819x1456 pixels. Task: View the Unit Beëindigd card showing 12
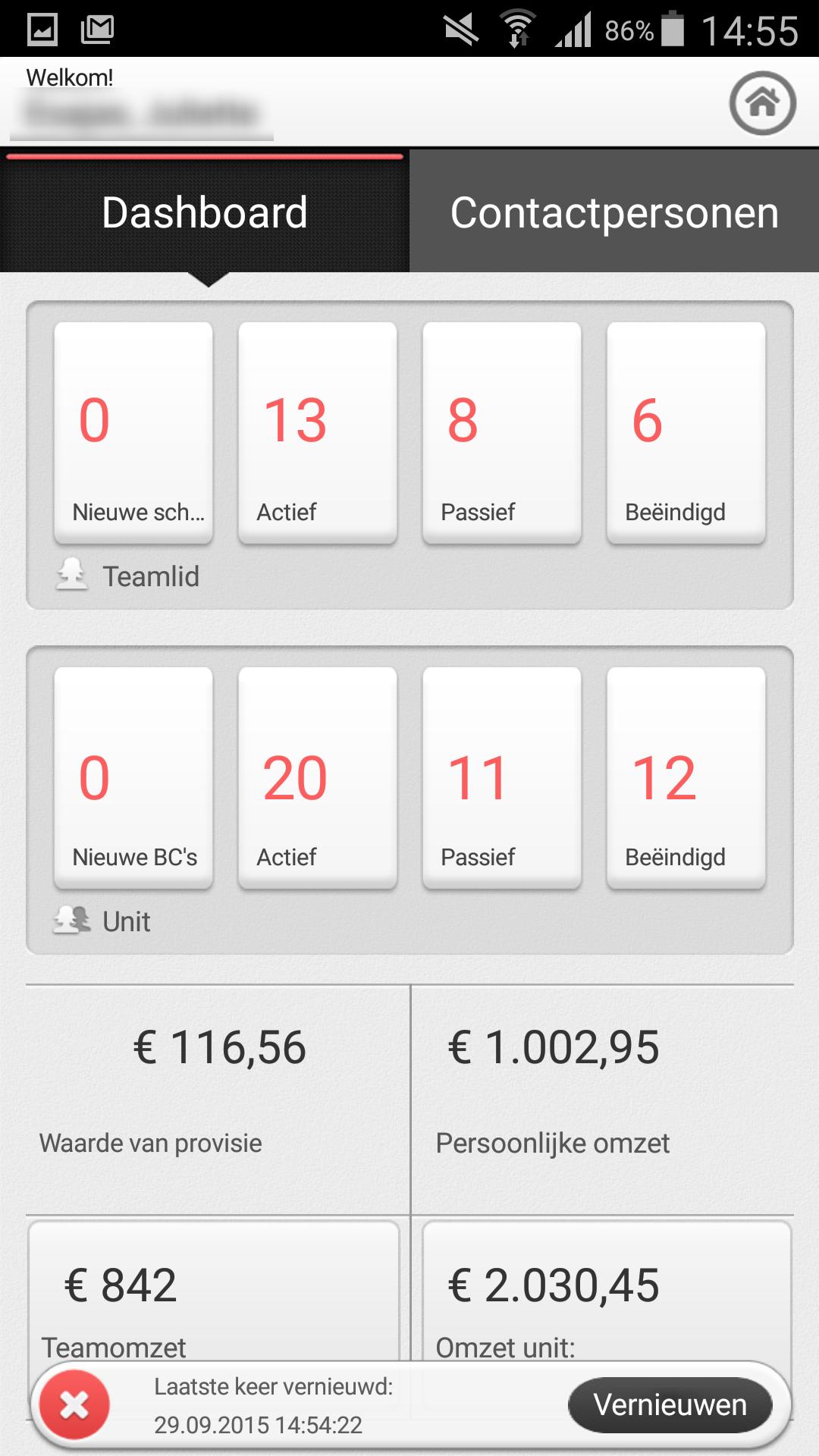[x=686, y=777]
